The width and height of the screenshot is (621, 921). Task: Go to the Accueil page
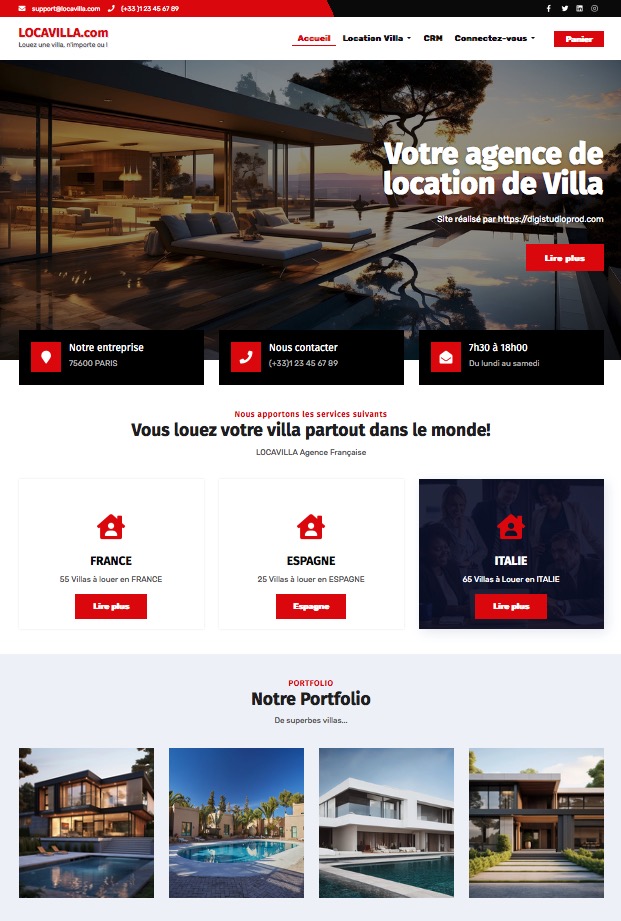[x=314, y=38]
